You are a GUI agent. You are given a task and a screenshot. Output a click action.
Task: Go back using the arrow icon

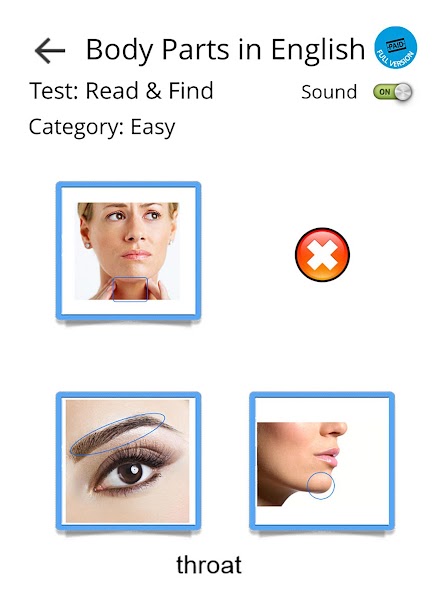[x=49, y=50]
